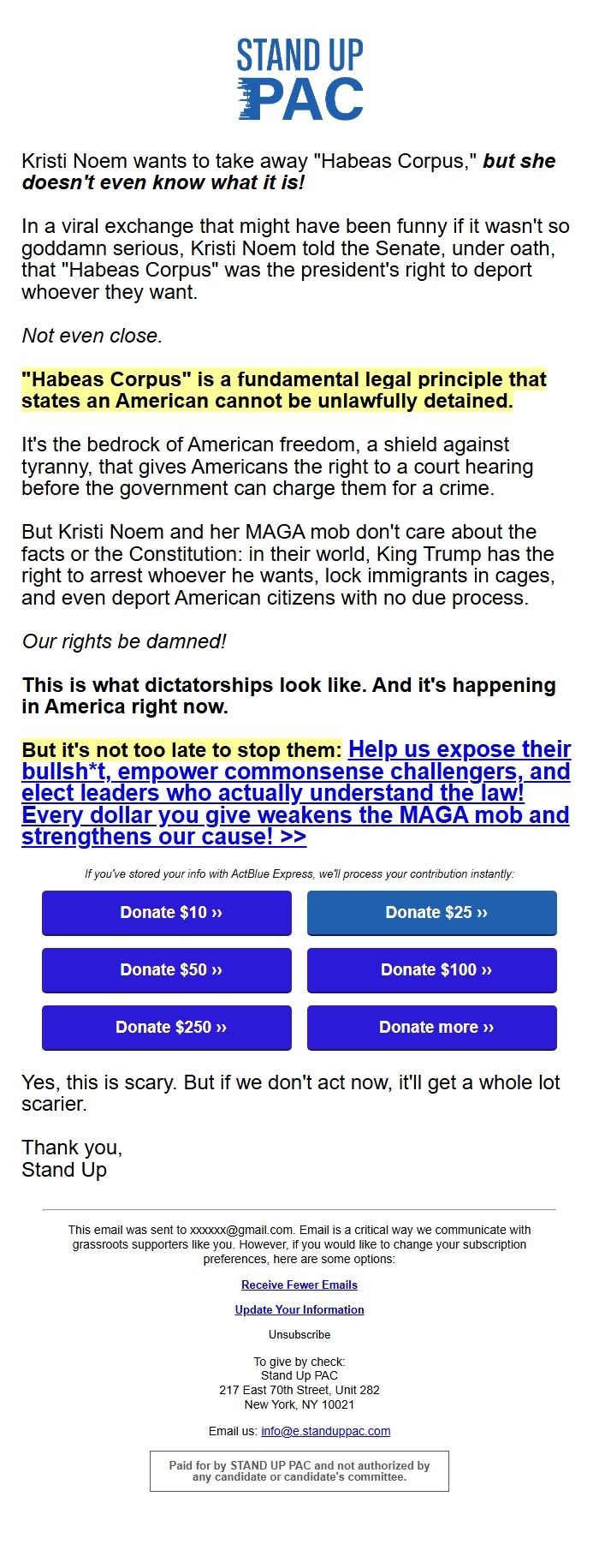The height and width of the screenshot is (1568, 599).
Task: Pick the Donate $250 option
Action: tap(167, 1028)
